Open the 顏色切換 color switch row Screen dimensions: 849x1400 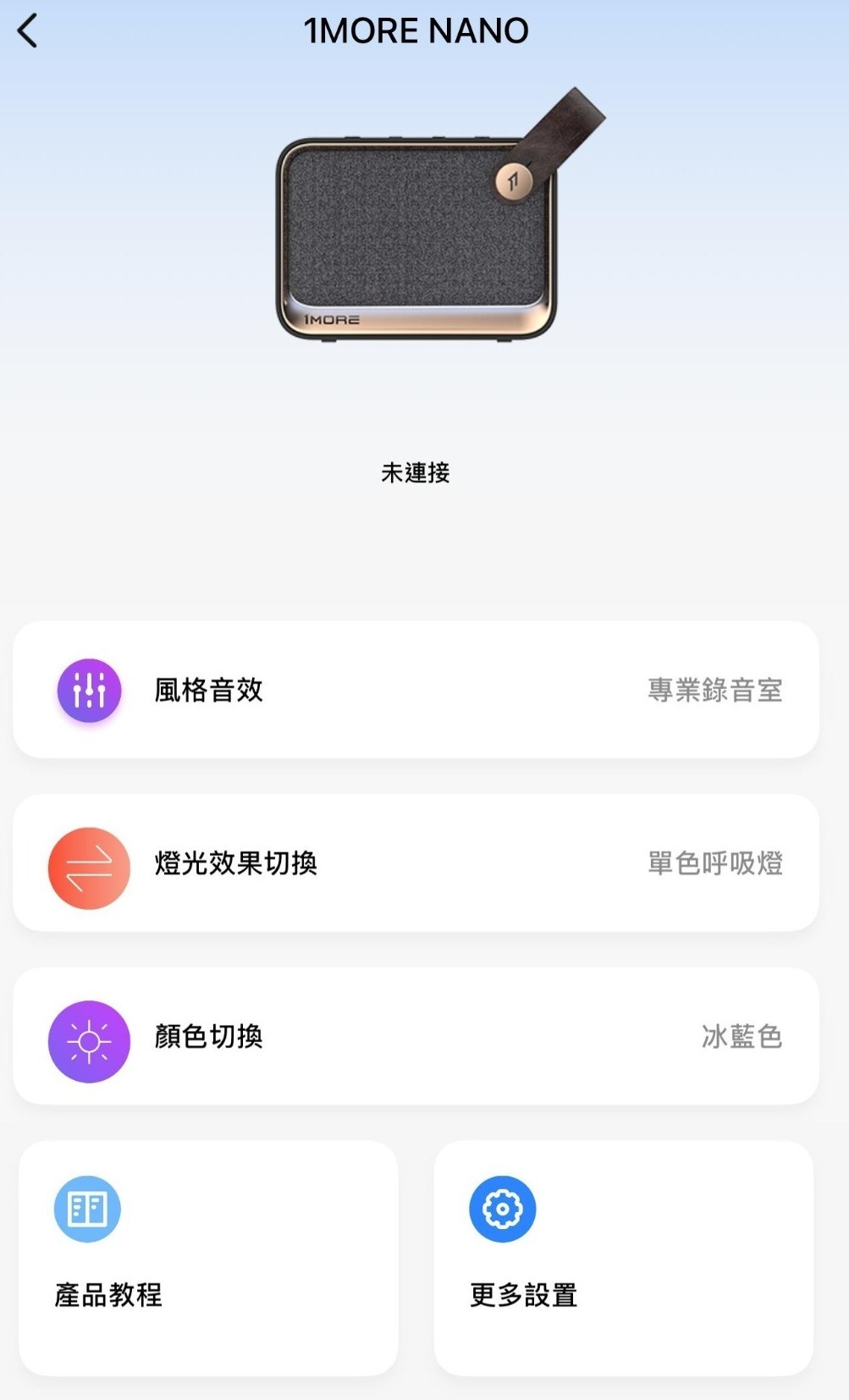coord(415,1036)
